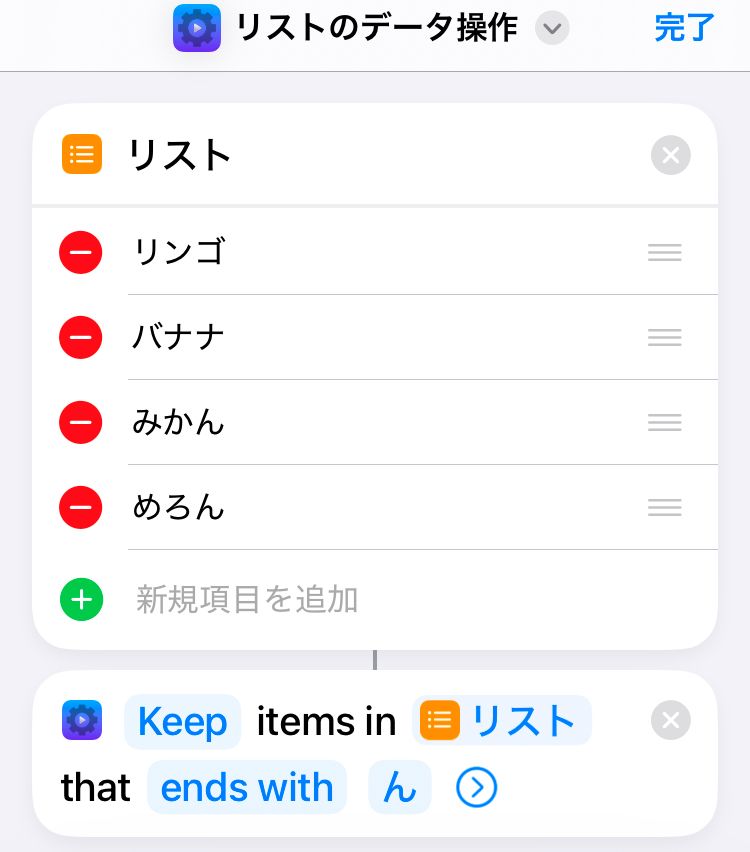Edit the ん filter text value
The height and width of the screenshot is (852, 750).
tap(400, 788)
